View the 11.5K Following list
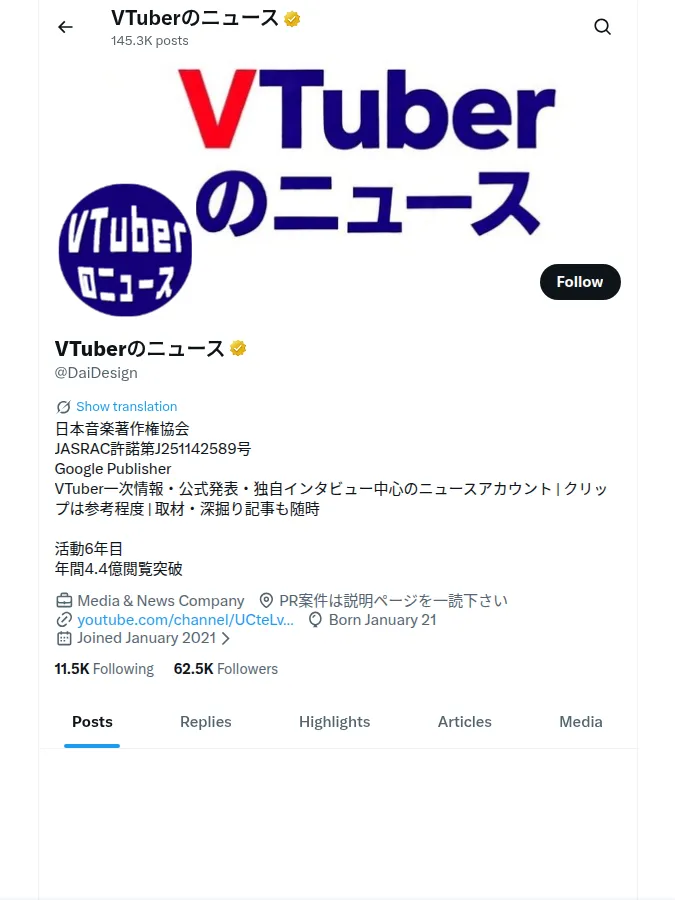 click(104, 669)
